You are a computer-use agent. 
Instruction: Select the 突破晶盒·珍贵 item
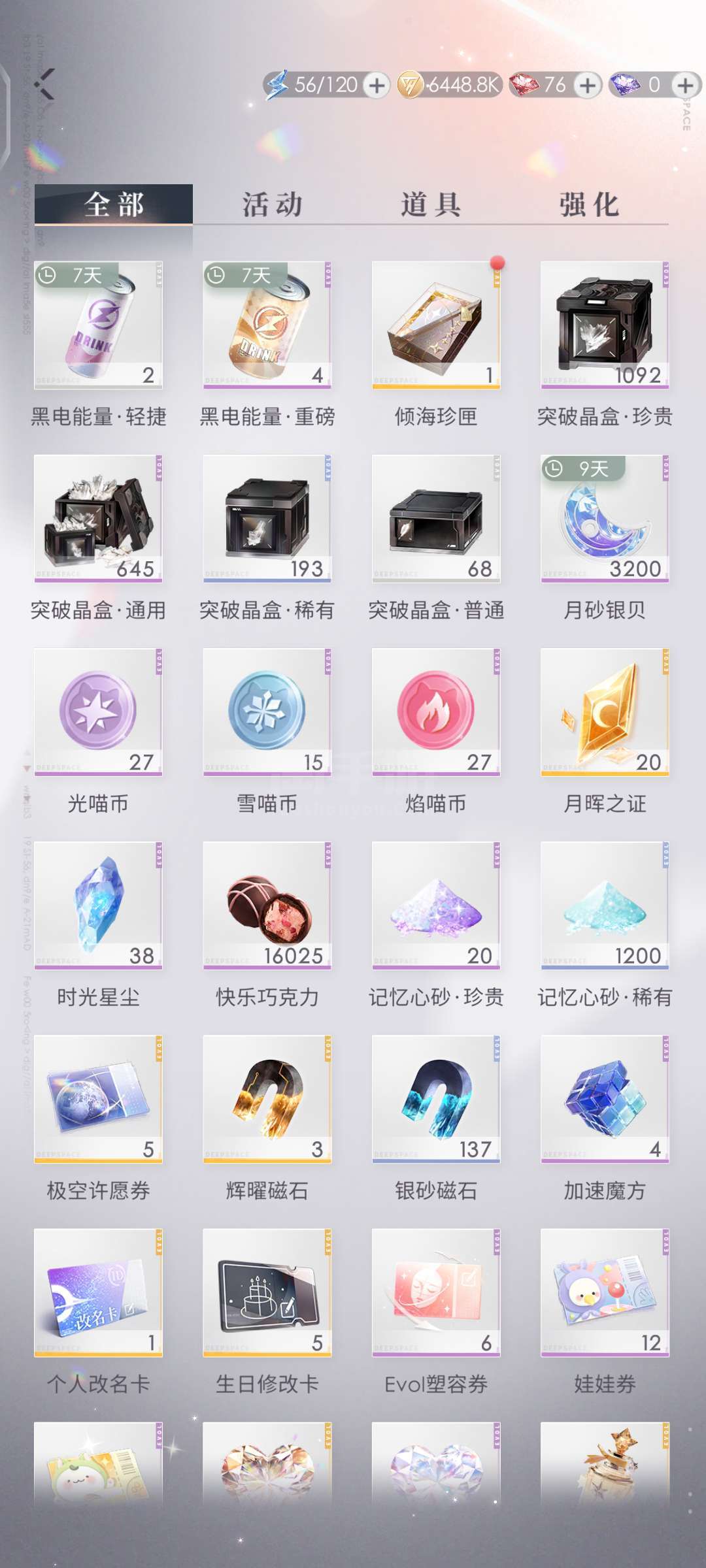pyautogui.click(x=605, y=325)
